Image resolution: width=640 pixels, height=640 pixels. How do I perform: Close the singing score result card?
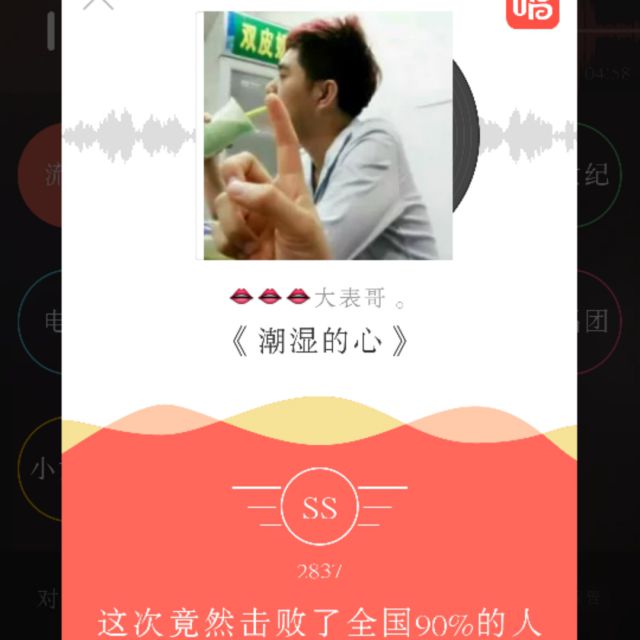[98, 3]
